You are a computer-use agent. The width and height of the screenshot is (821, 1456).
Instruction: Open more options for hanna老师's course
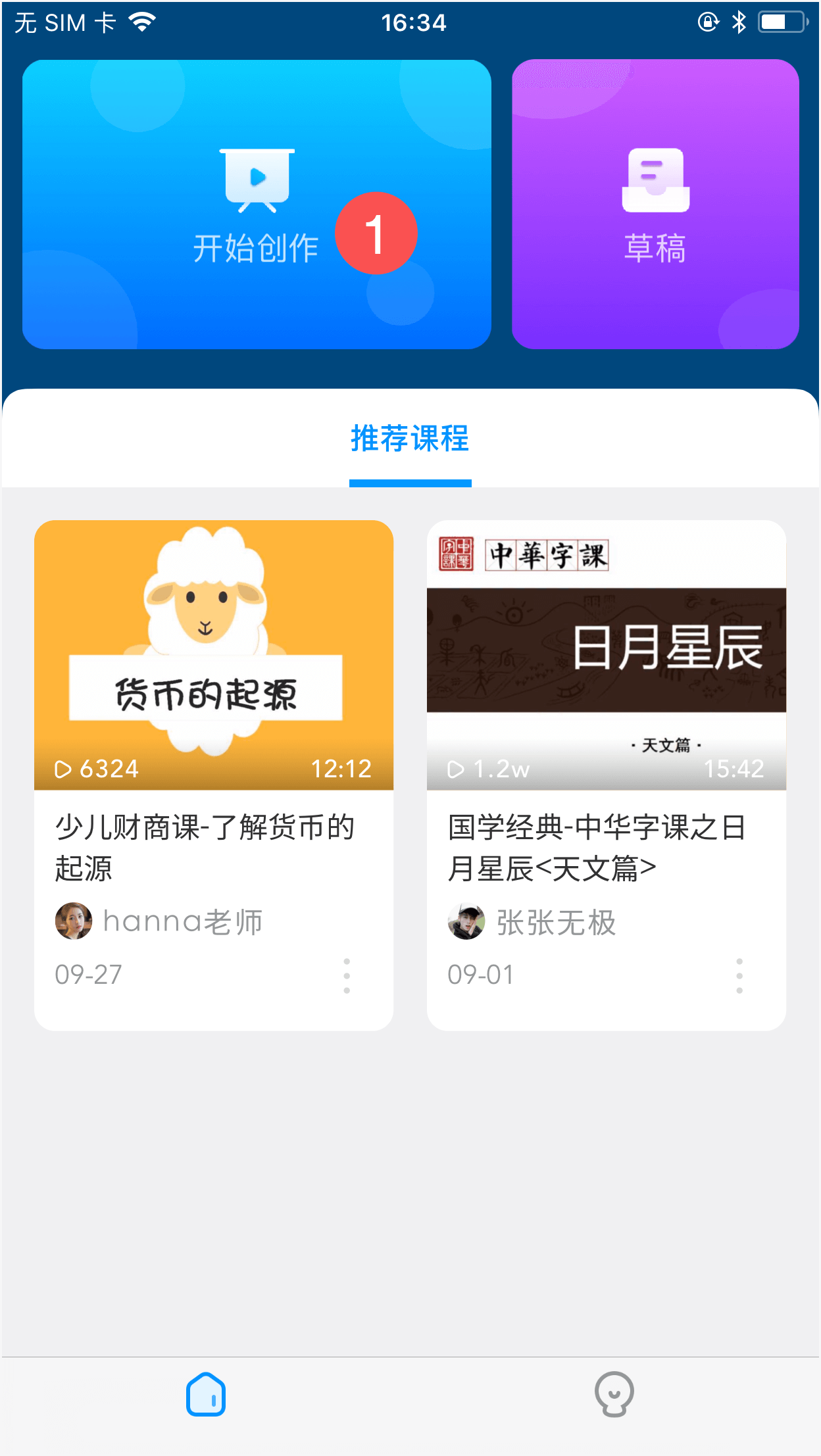point(347,975)
